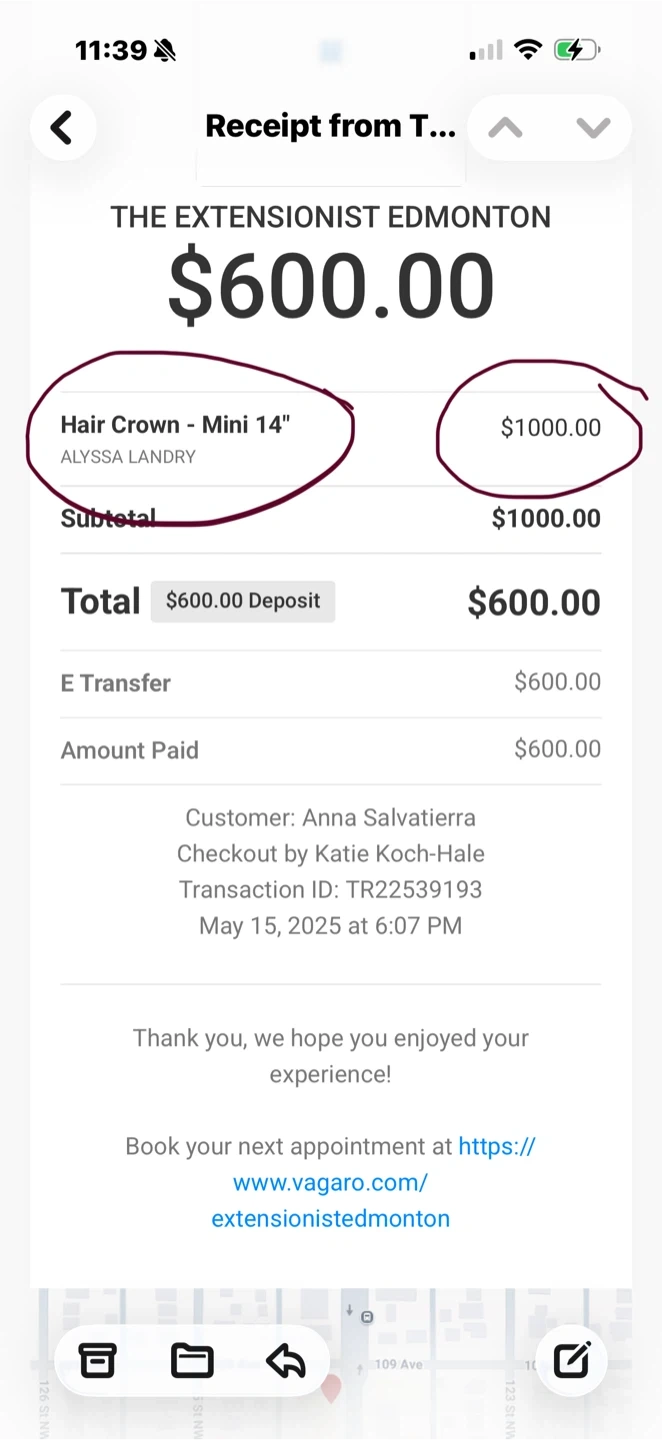Screen dimensions: 662x1440
Task: Move this email to a folder
Action: (x=192, y=1360)
